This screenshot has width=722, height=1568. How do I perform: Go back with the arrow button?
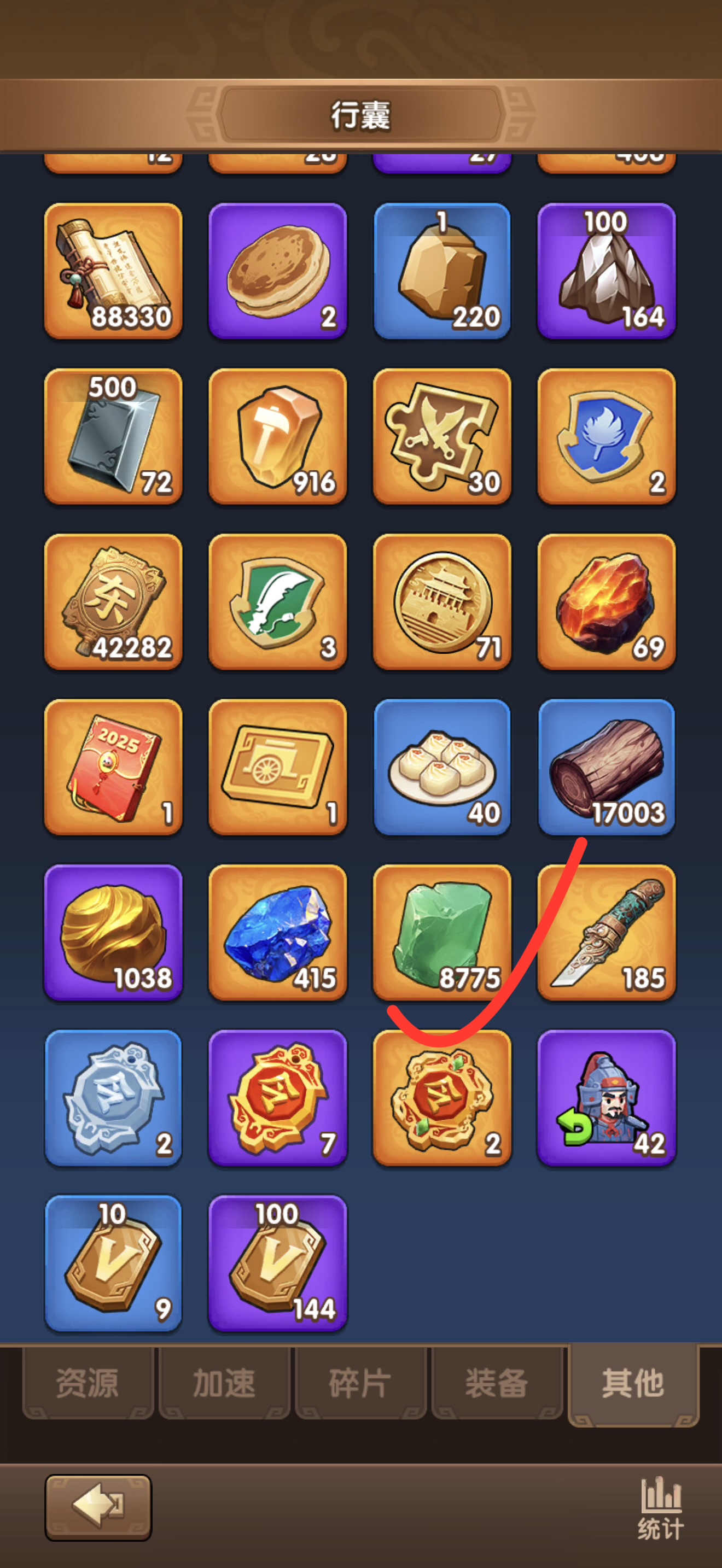(x=98, y=1507)
